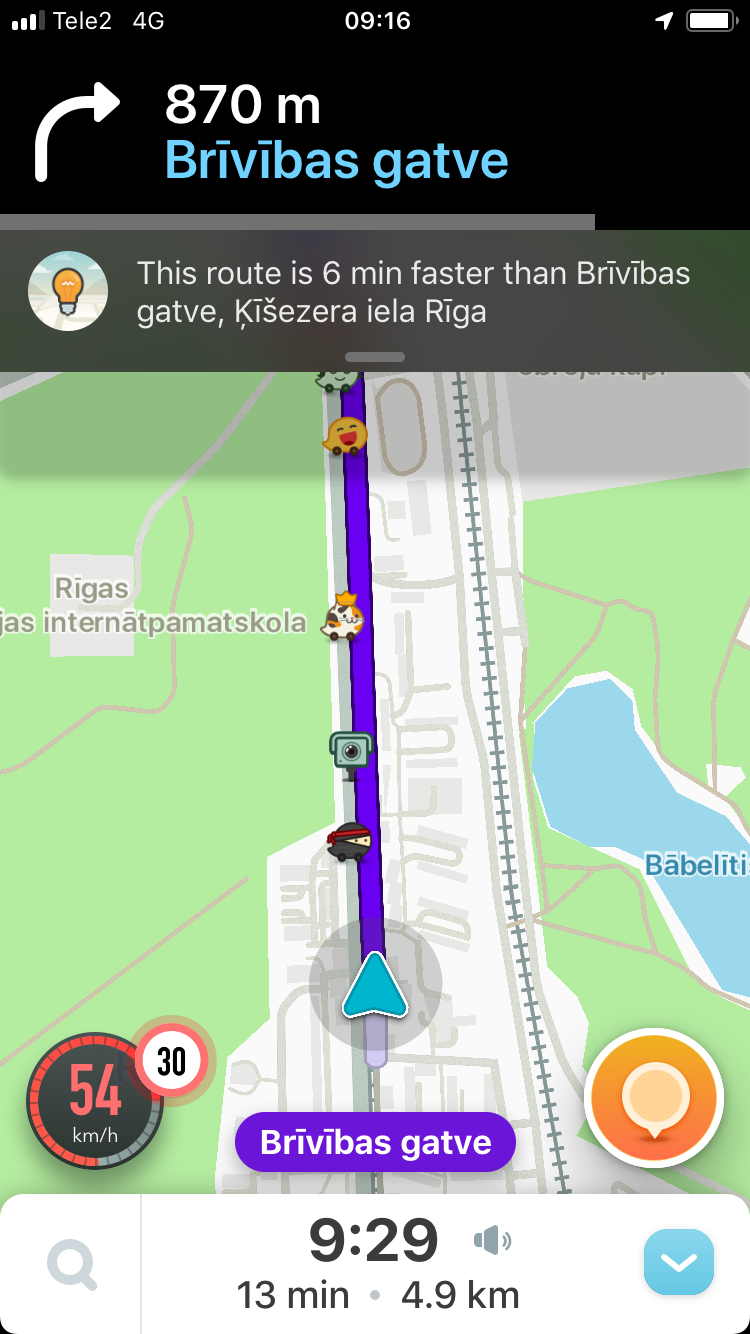750x1334 pixels.
Task: Expand the ETA panel with the chevron
Action: pyautogui.click(x=679, y=1263)
